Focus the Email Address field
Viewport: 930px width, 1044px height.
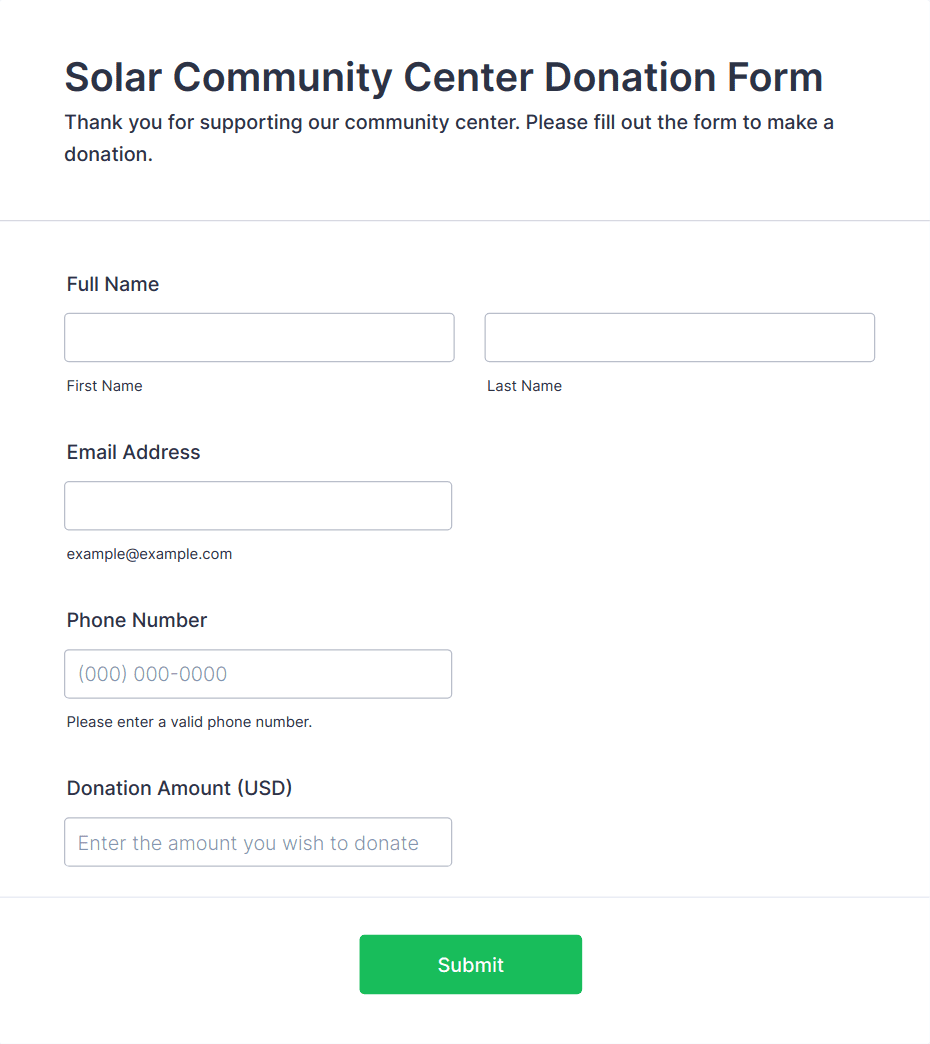[x=258, y=505]
